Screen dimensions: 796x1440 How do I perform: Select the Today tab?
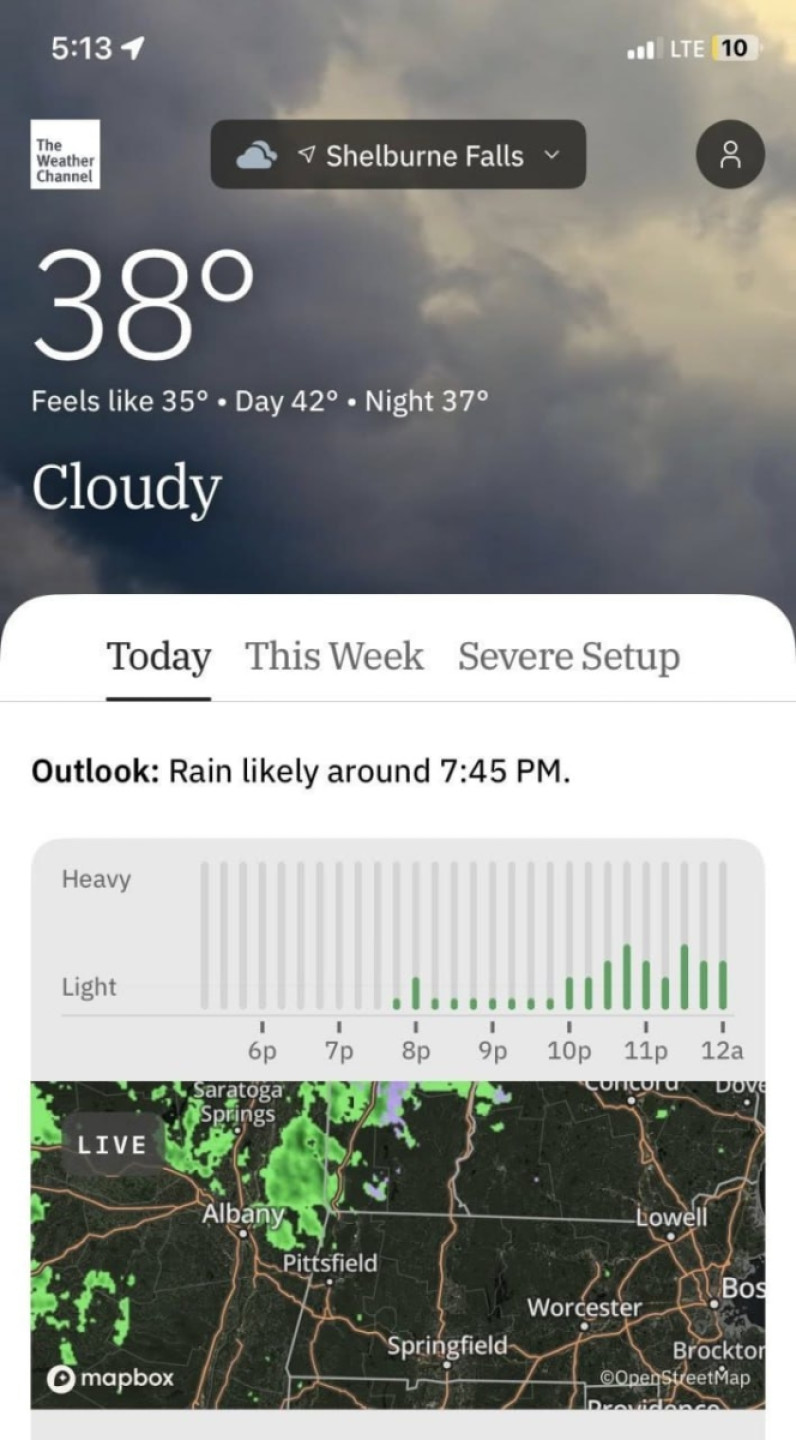(x=158, y=657)
